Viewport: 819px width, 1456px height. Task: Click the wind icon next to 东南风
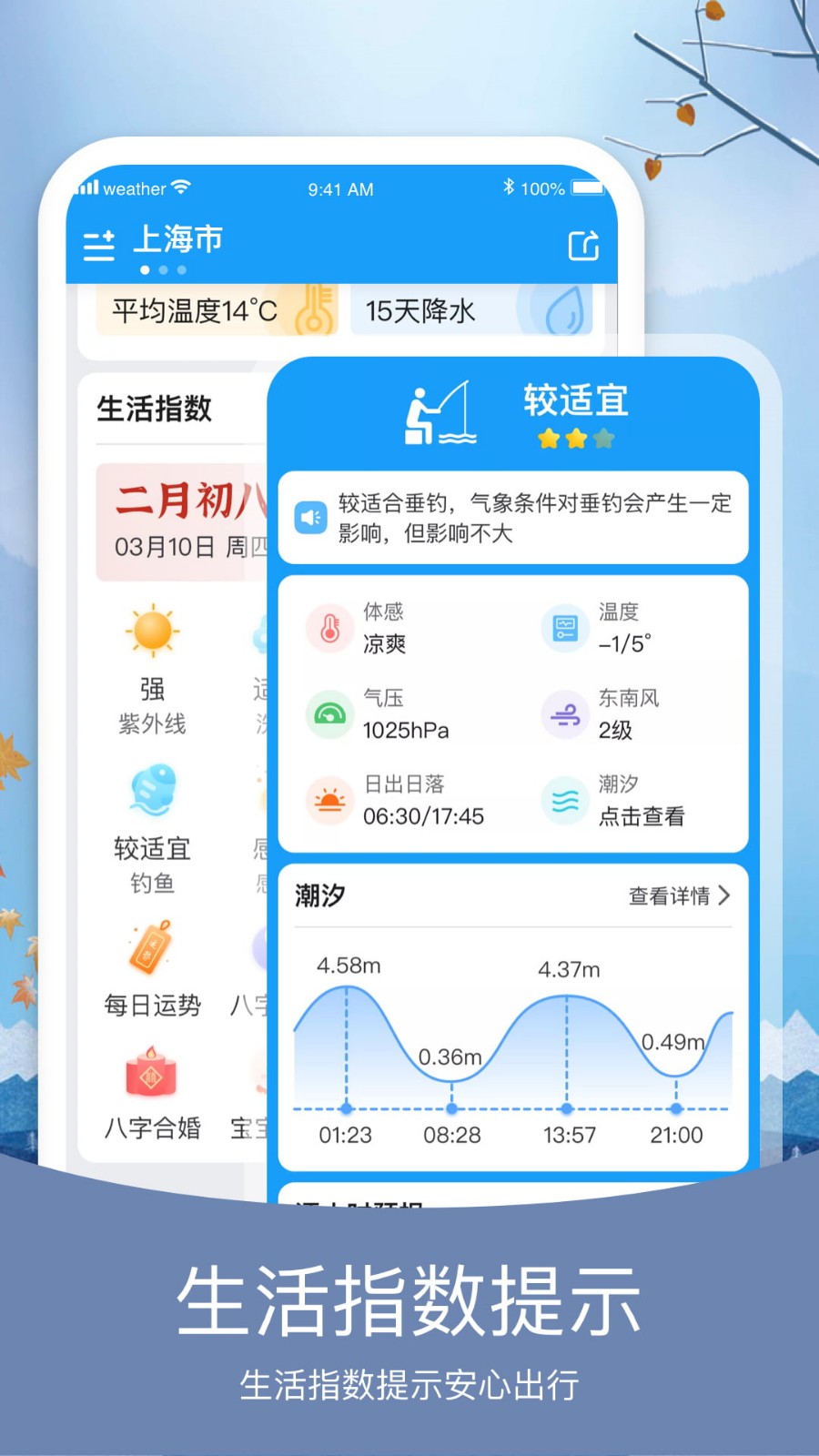tap(565, 713)
